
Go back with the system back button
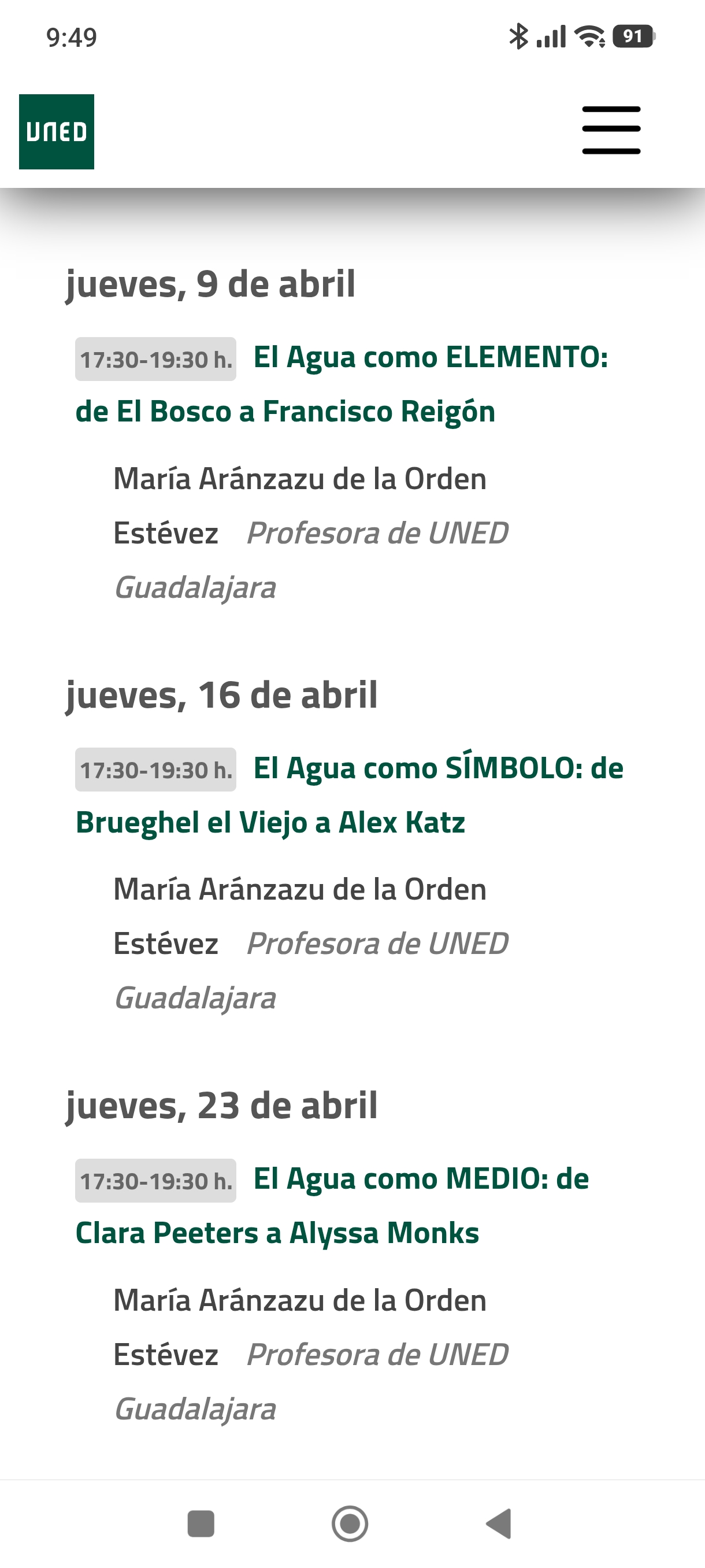tap(499, 1523)
